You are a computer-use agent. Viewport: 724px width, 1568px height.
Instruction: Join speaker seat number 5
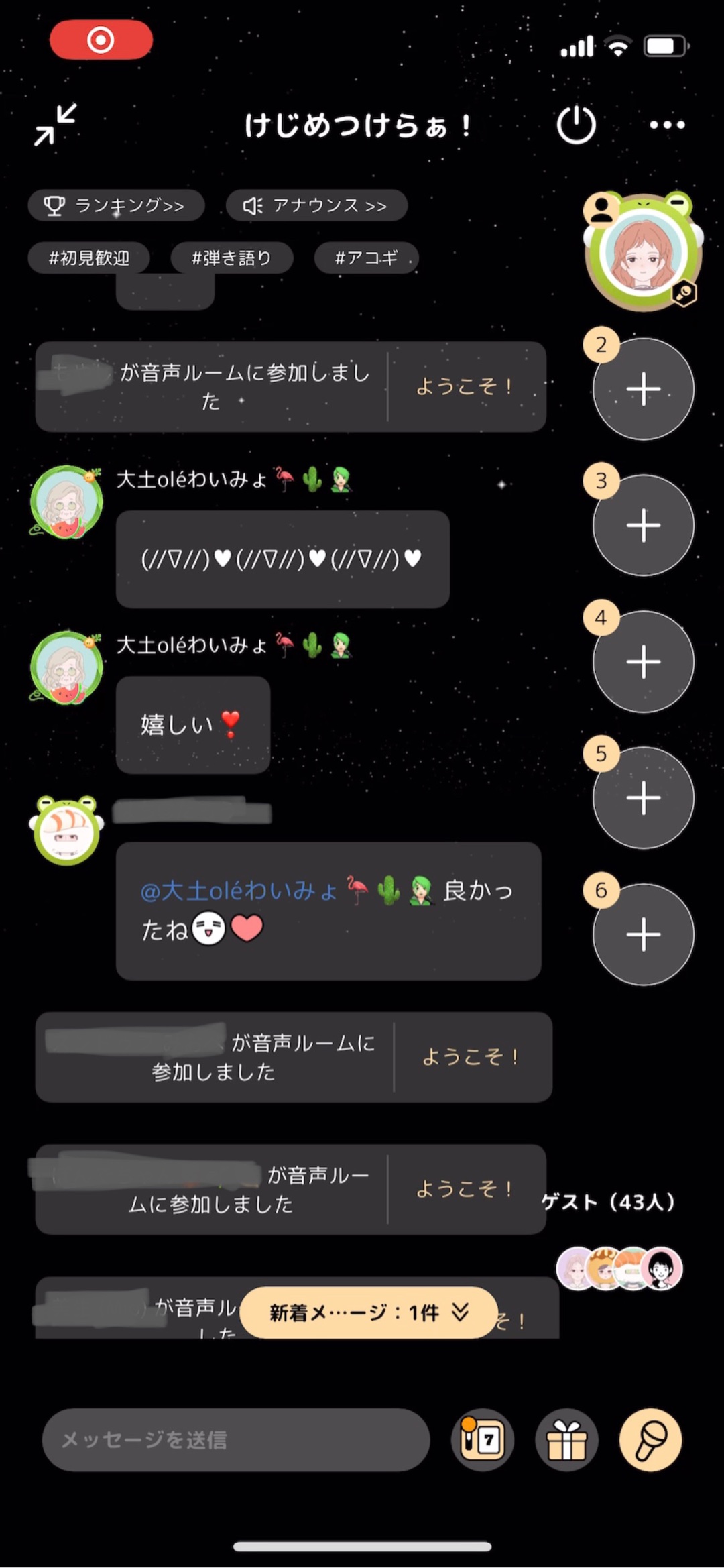pyautogui.click(x=643, y=798)
